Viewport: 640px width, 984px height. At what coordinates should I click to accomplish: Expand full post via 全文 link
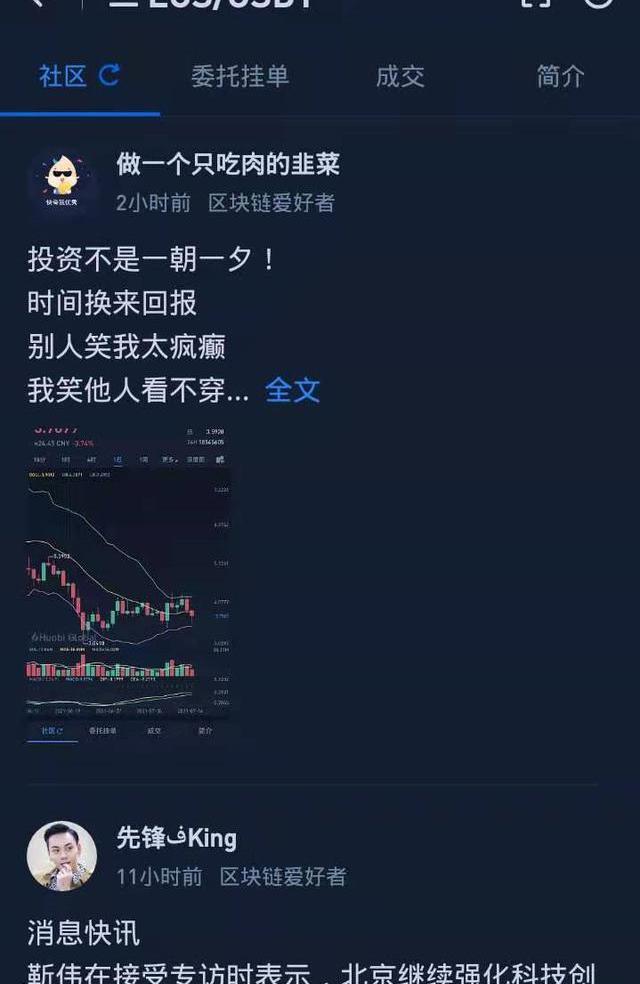pyautogui.click(x=292, y=390)
